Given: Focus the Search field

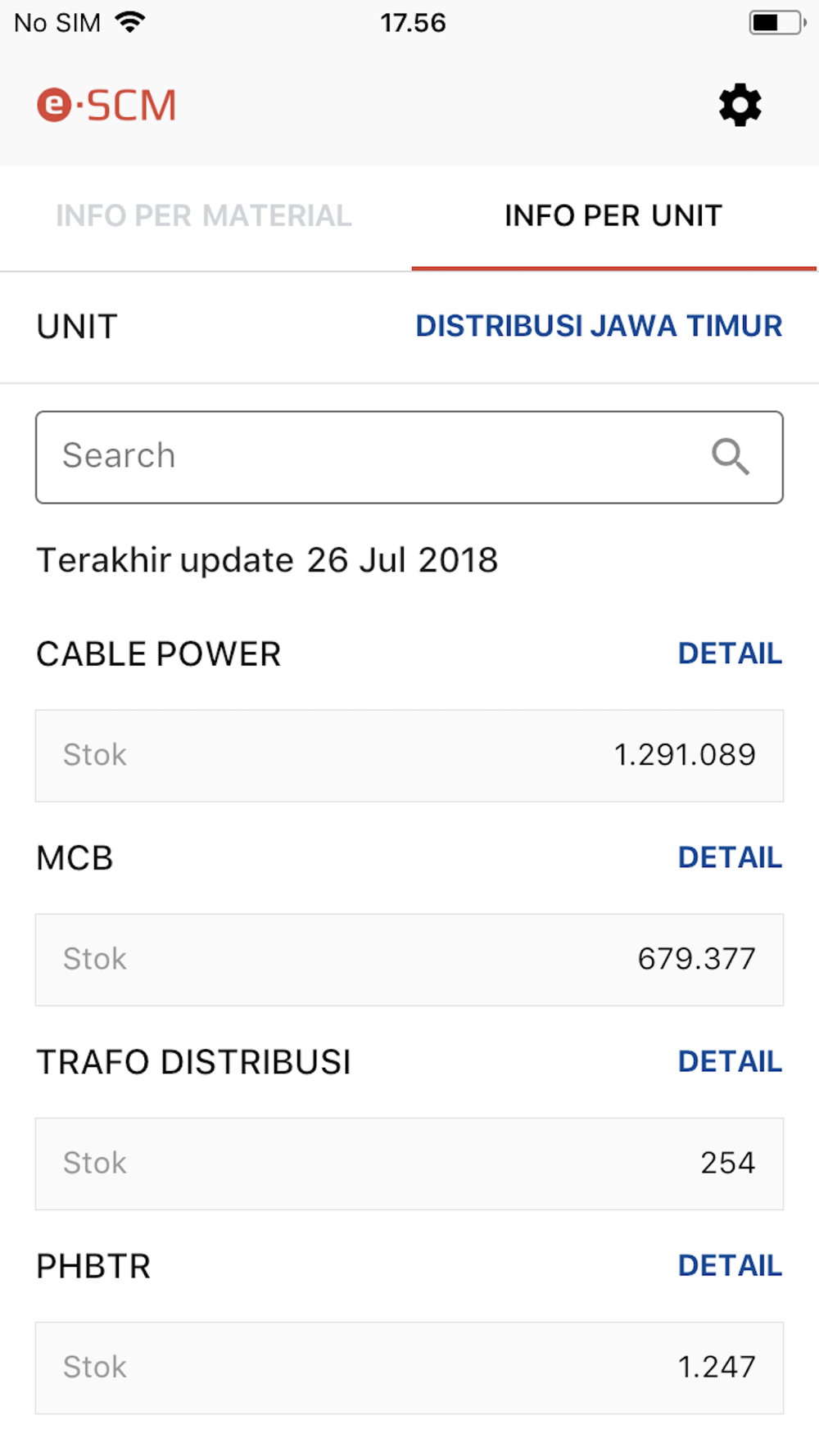Looking at the screenshot, I should (409, 457).
